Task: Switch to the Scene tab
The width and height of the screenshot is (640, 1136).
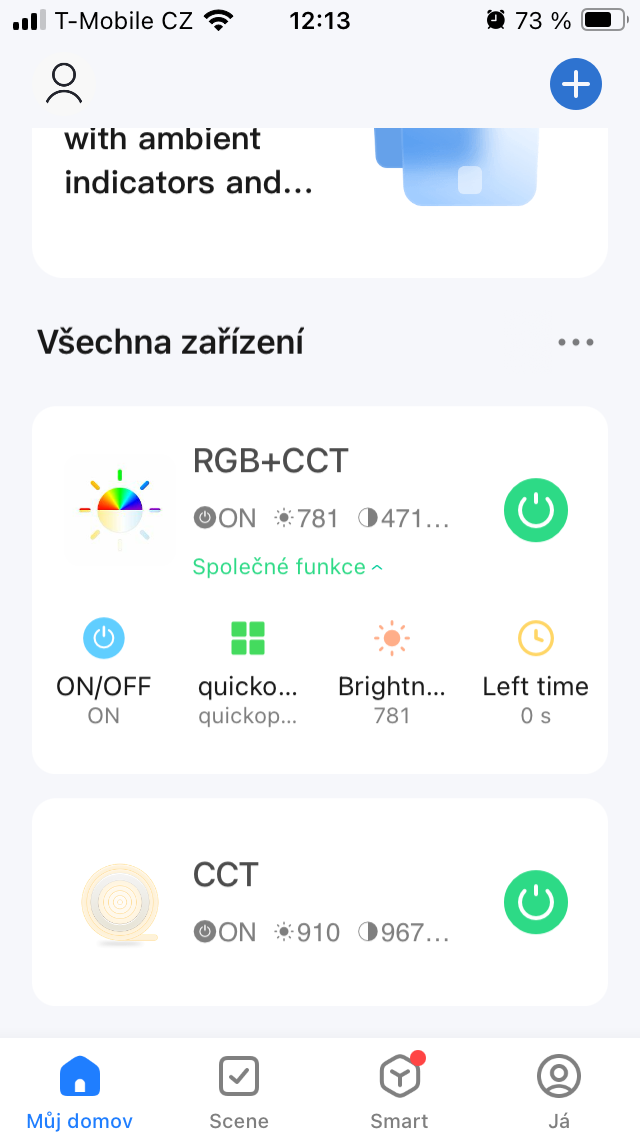Action: [x=239, y=1092]
